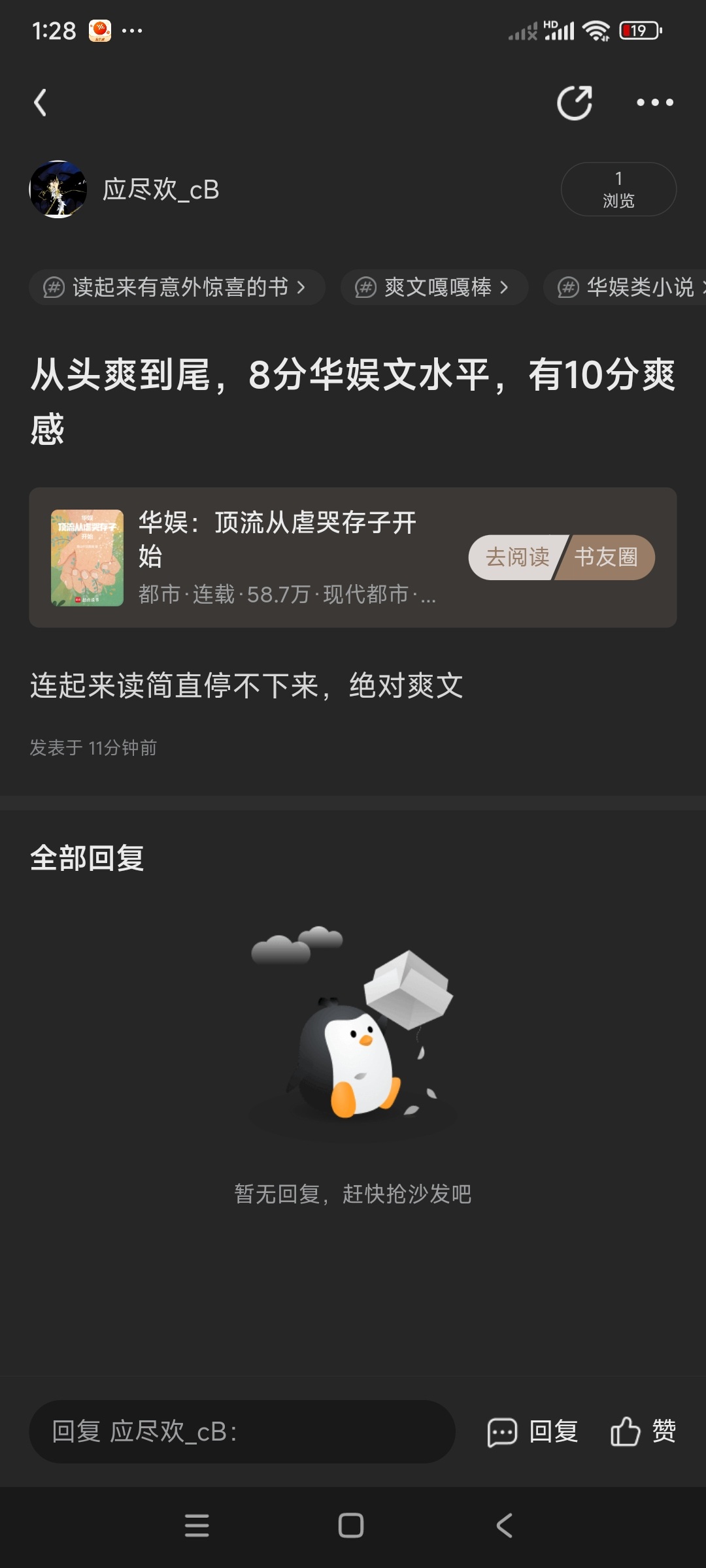This screenshot has width=706, height=1568.
Task: Tap 去阅读 to start reading
Action: (516, 557)
